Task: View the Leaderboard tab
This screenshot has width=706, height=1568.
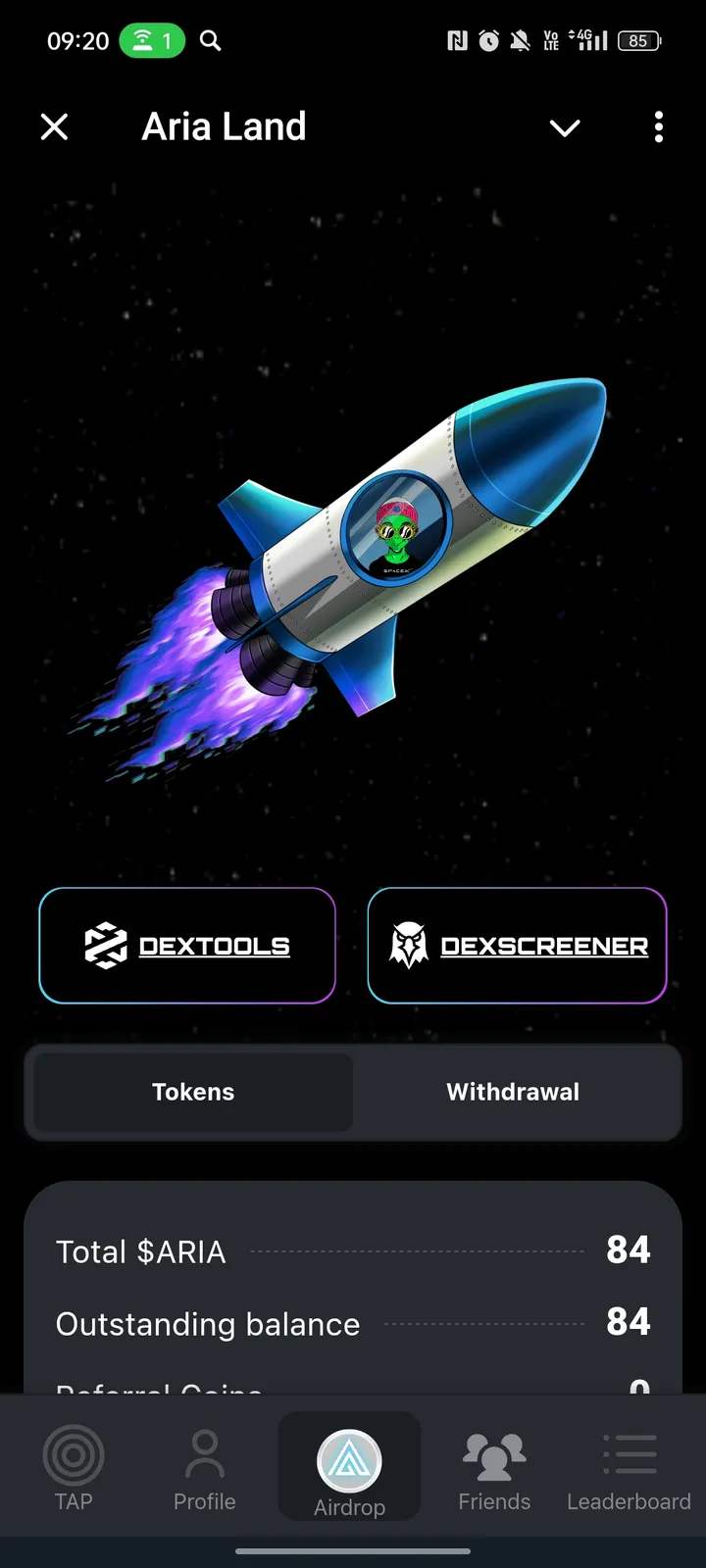Action: pyautogui.click(x=629, y=1468)
